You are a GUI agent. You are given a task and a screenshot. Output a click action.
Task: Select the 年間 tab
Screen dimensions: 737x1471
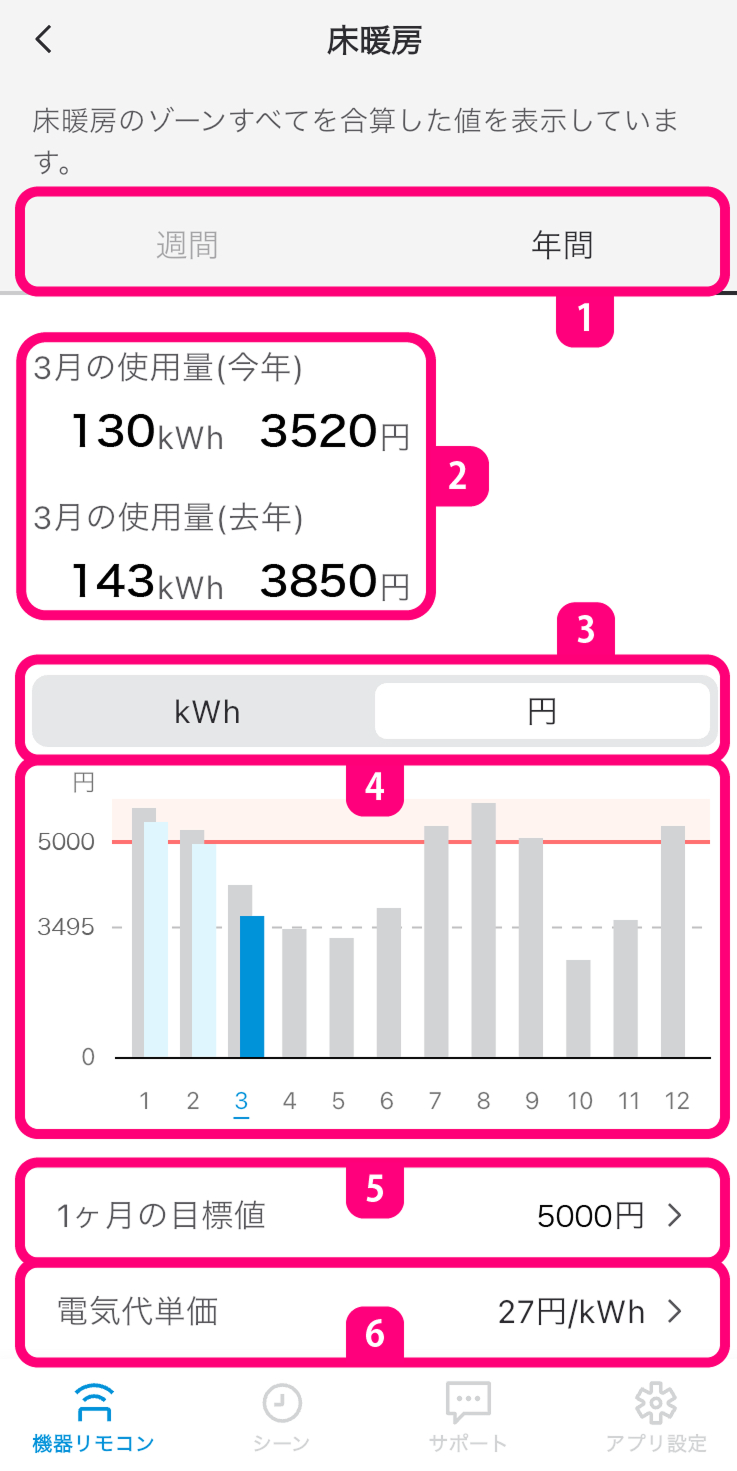tap(561, 245)
